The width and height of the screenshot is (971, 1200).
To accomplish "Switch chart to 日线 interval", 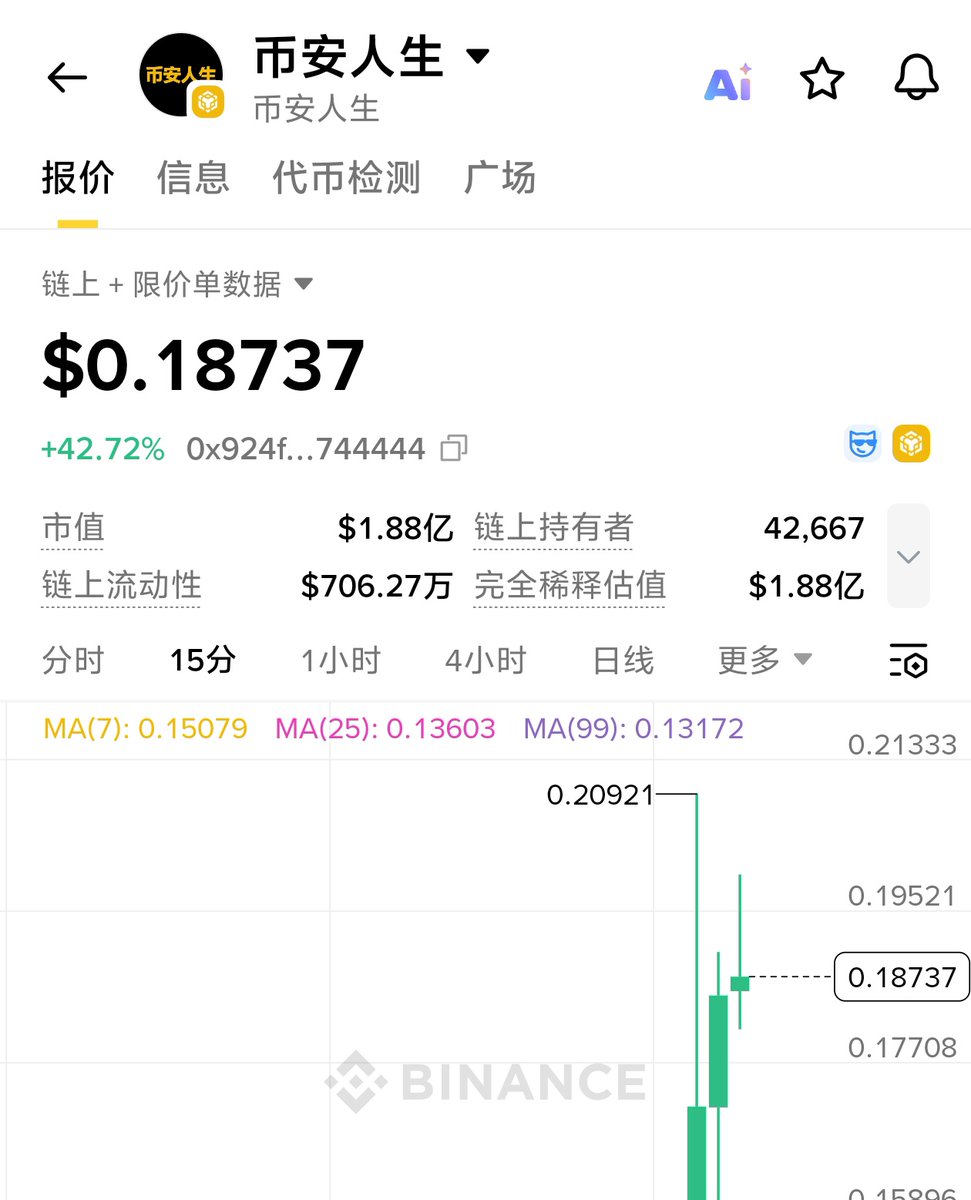I will click(623, 661).
